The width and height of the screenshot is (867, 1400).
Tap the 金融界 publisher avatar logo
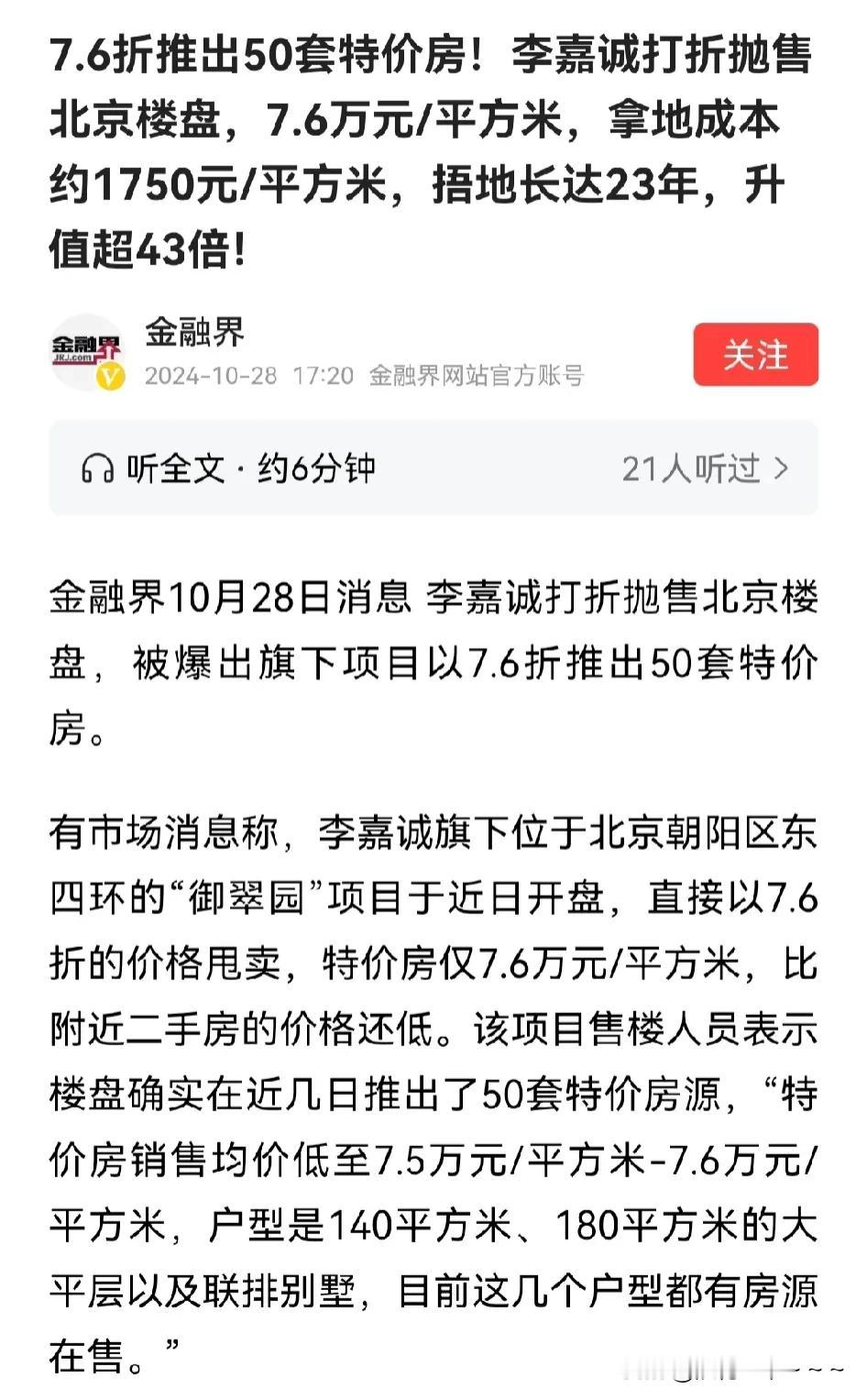[x=87, y=353]
